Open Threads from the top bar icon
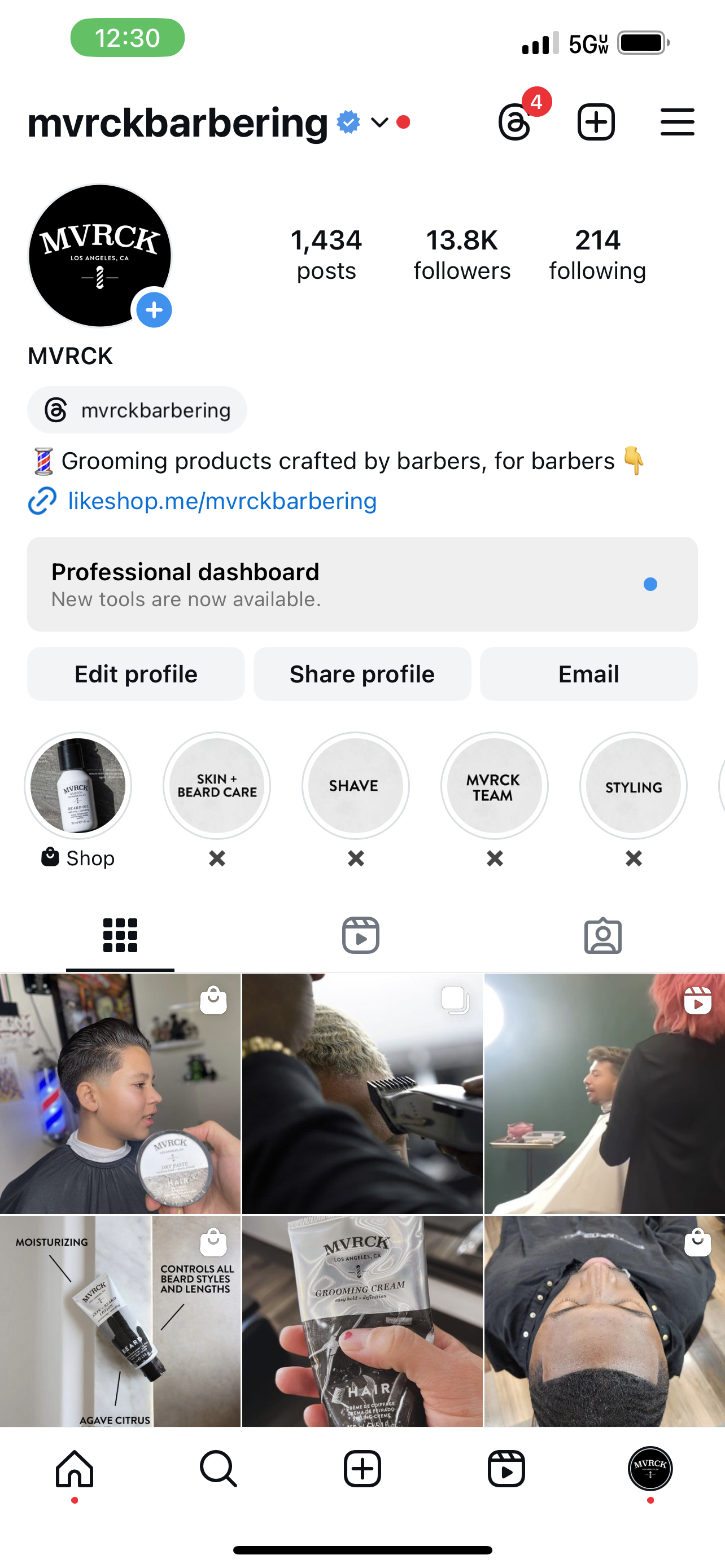The image size is (725, 1568). click(x=515, y=122)
